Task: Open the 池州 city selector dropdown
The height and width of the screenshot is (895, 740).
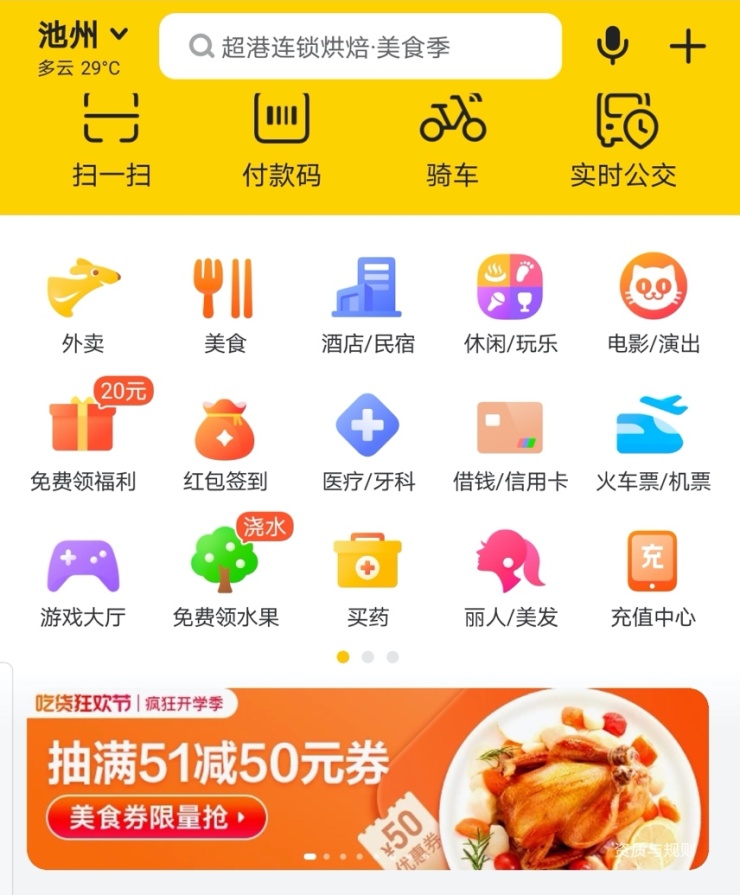Action: 83,35
